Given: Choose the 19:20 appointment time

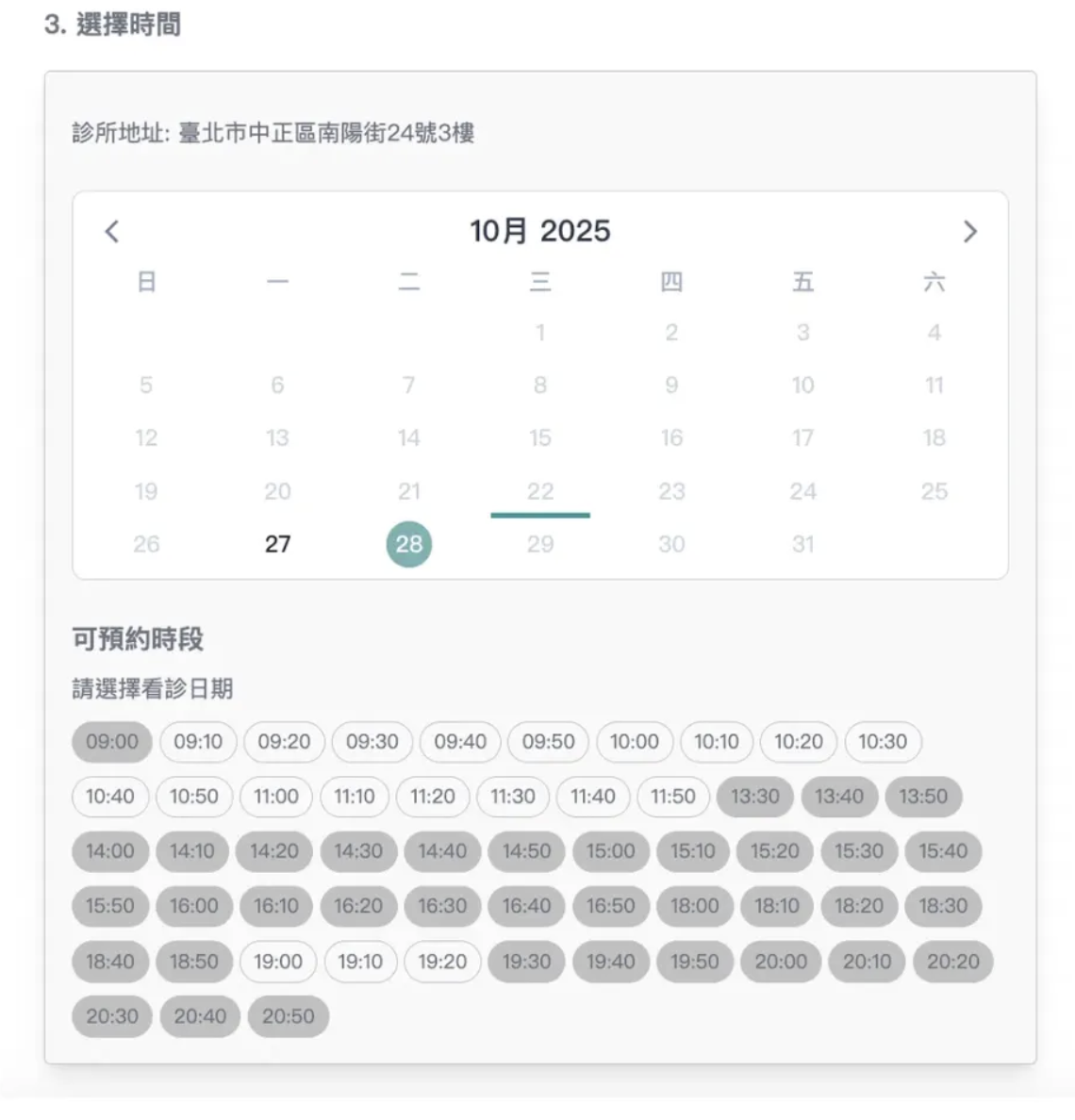Looking at the screenshot, I should 441,962.
